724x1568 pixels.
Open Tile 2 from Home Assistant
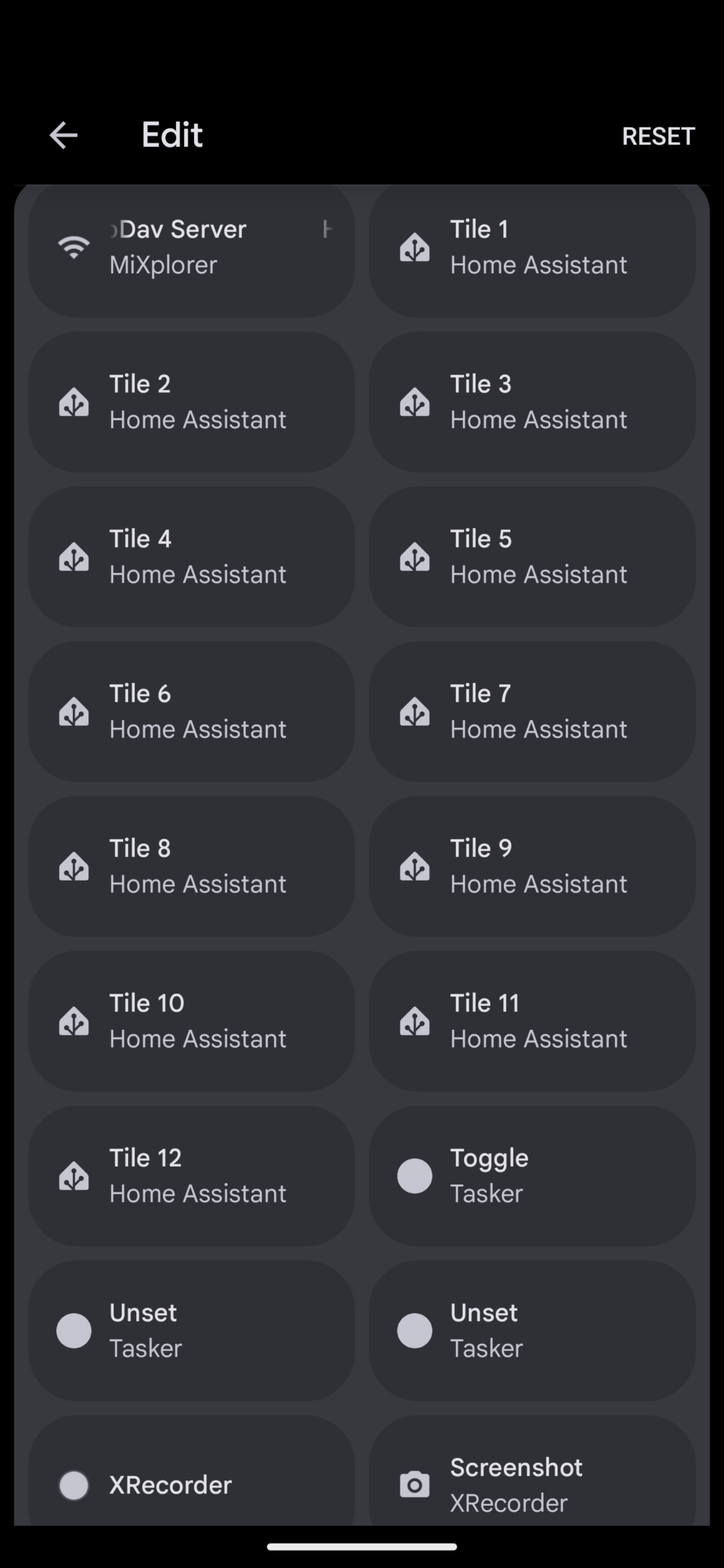(x=191, y=402)
